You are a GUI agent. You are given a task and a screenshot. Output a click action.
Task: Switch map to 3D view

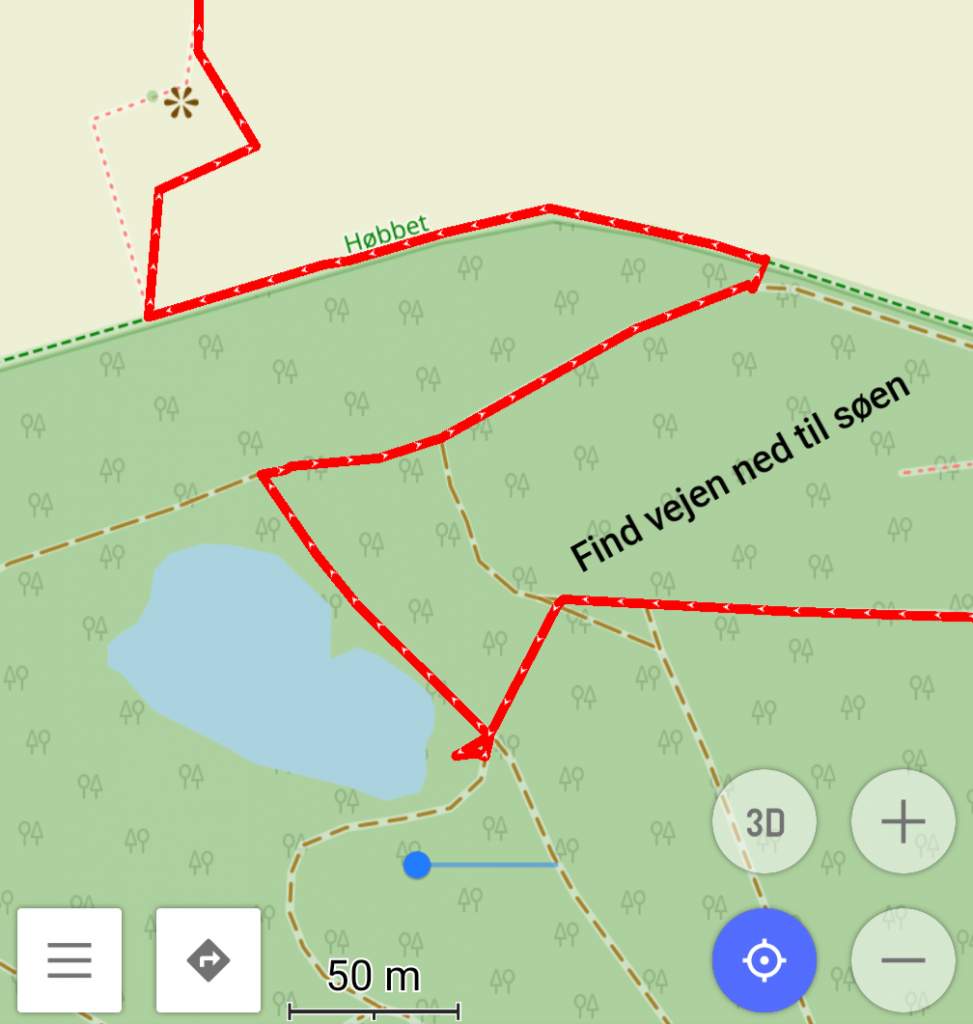tap(764, 822)
